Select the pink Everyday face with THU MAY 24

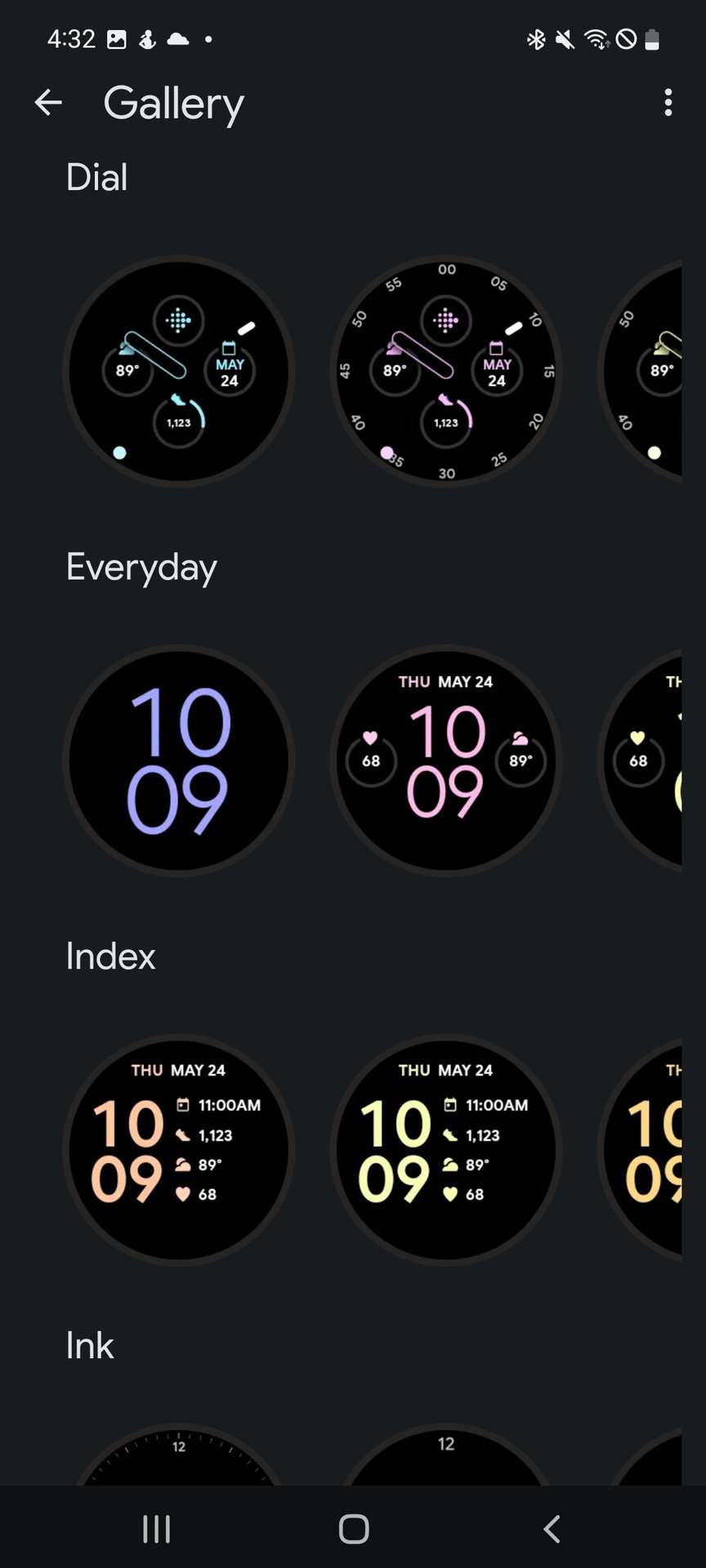[x=446, y=760]
